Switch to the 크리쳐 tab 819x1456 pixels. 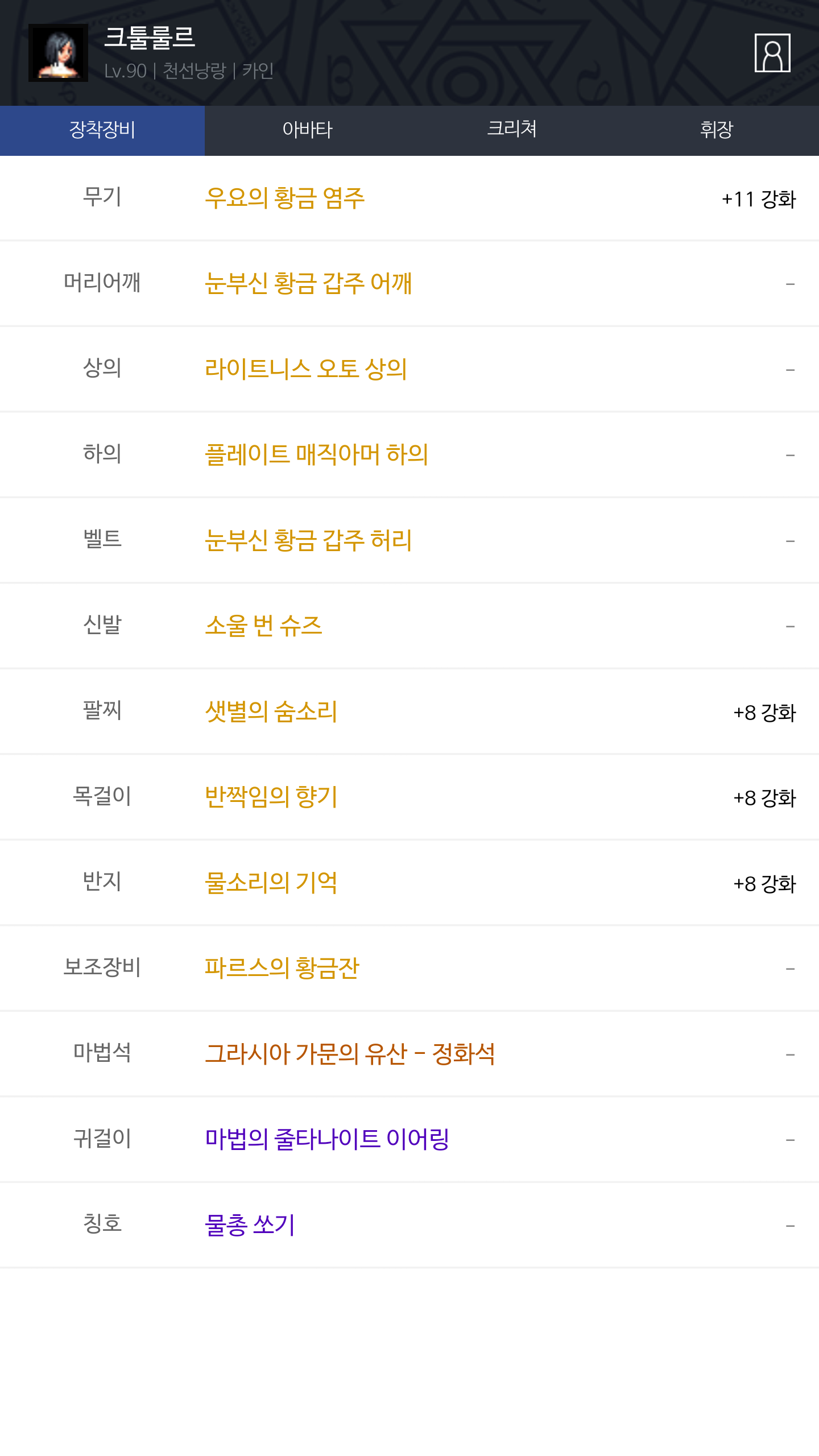pyautogui.click(x=512, y=130)
